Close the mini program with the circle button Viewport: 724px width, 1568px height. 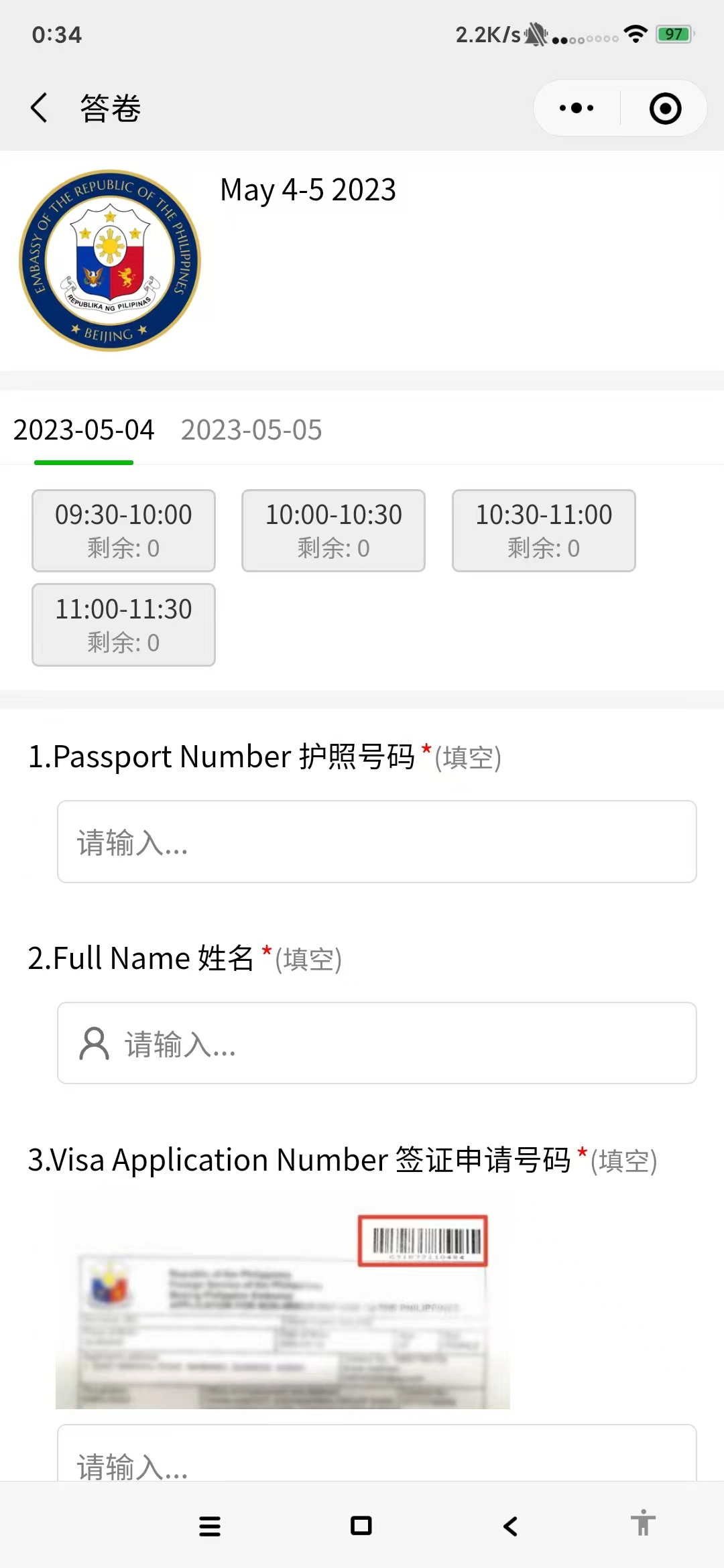[x=665, y=108]
